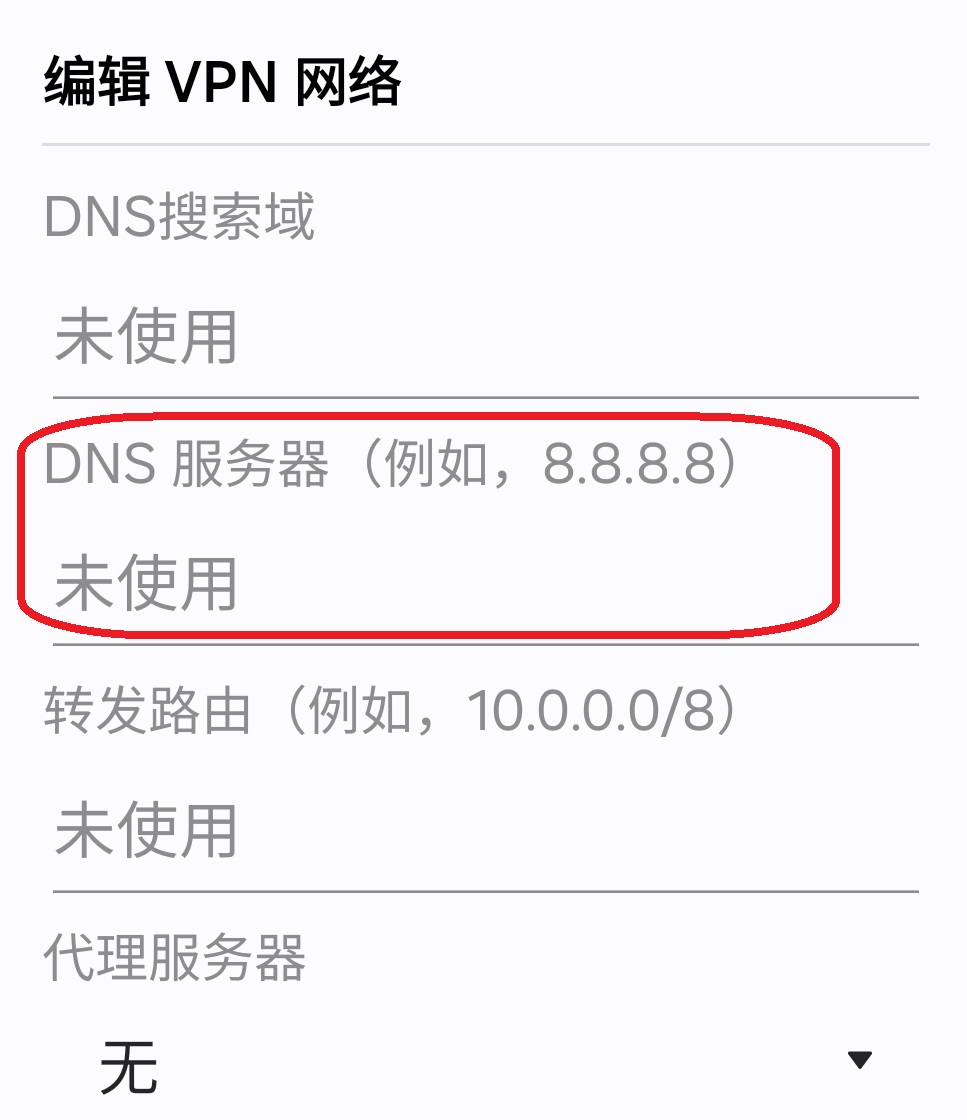Expand the 代理服务器 dropdown
The height and width of the screenshot is (1120, 967).
[x=484, y=1064]
